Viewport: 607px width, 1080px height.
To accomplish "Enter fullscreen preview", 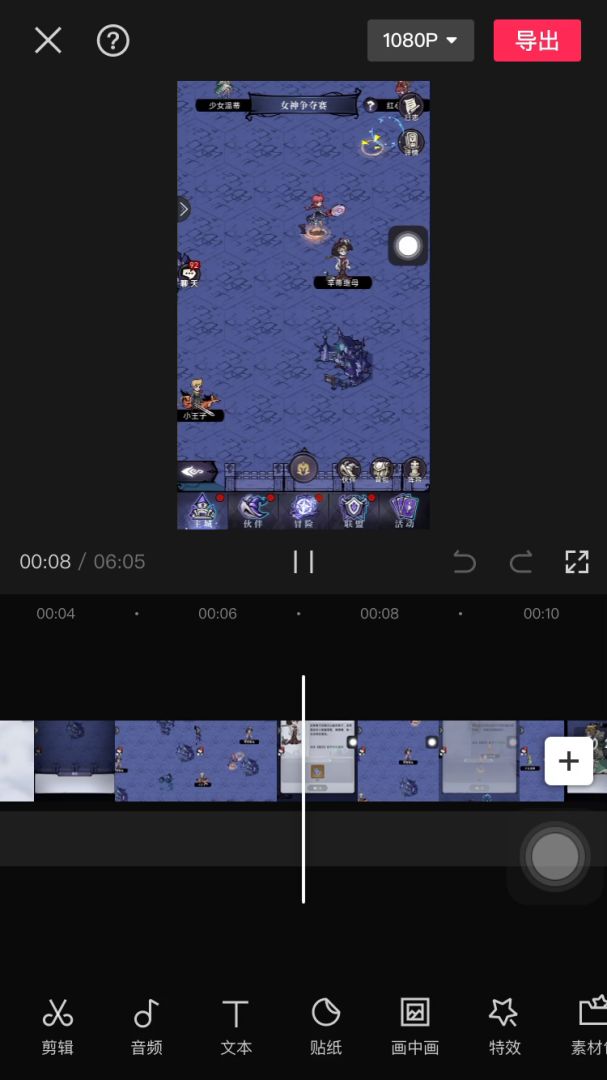I will point(577,562).
